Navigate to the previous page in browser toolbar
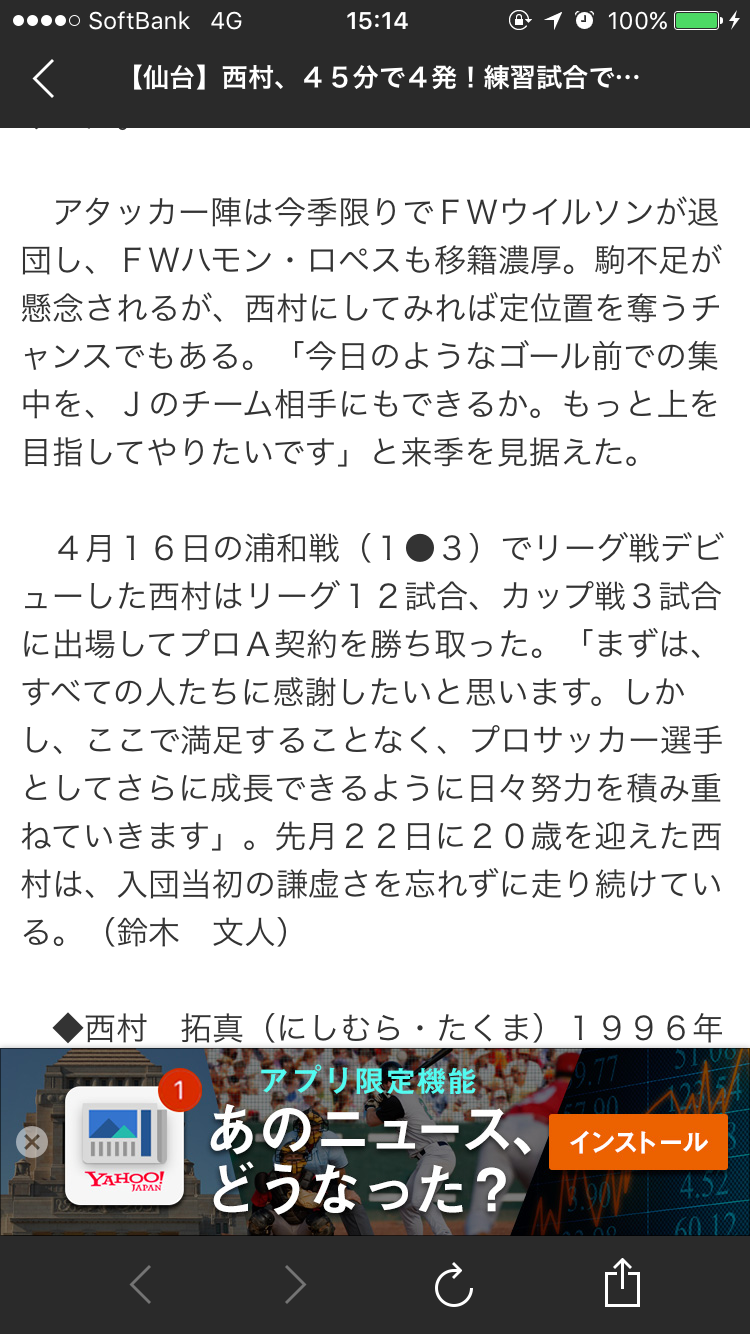The width and height of the screenshot is (750, 1334). click(x=141, y=1284)
